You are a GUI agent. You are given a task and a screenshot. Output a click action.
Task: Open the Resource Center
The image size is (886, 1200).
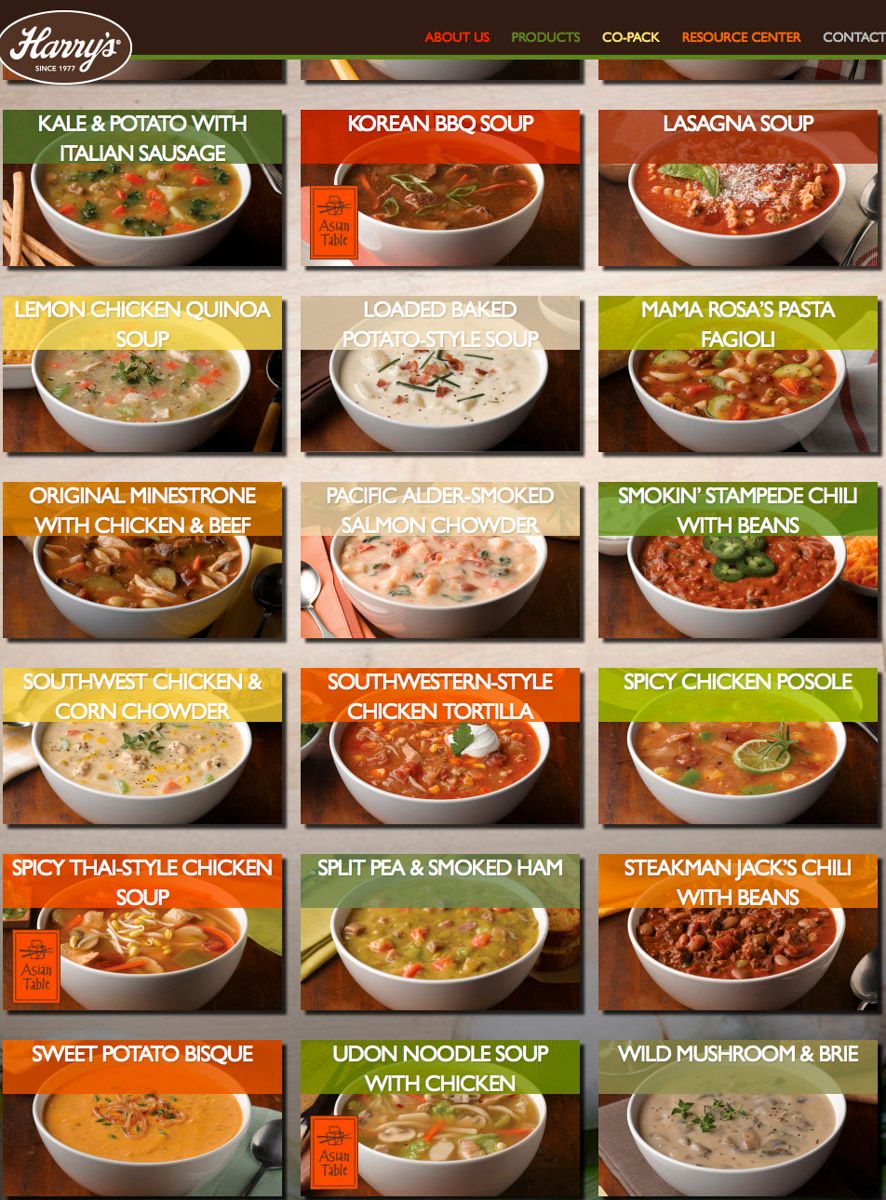[741, 37]
